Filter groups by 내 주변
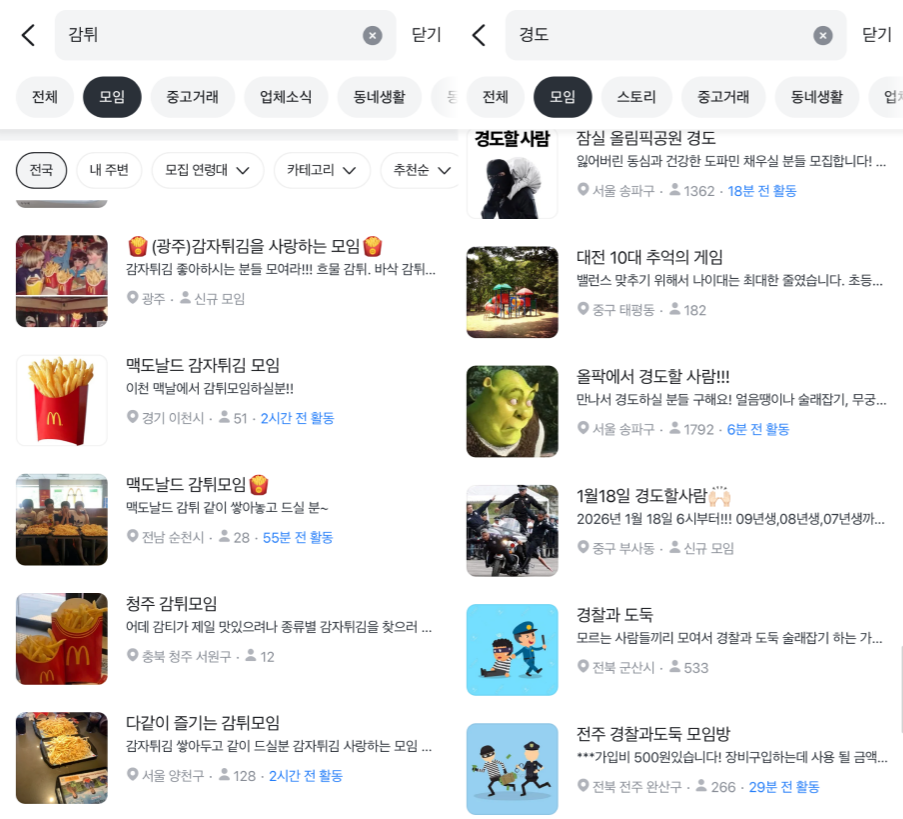The width and height of the screenshot is (903, 819). click(109, 170)
